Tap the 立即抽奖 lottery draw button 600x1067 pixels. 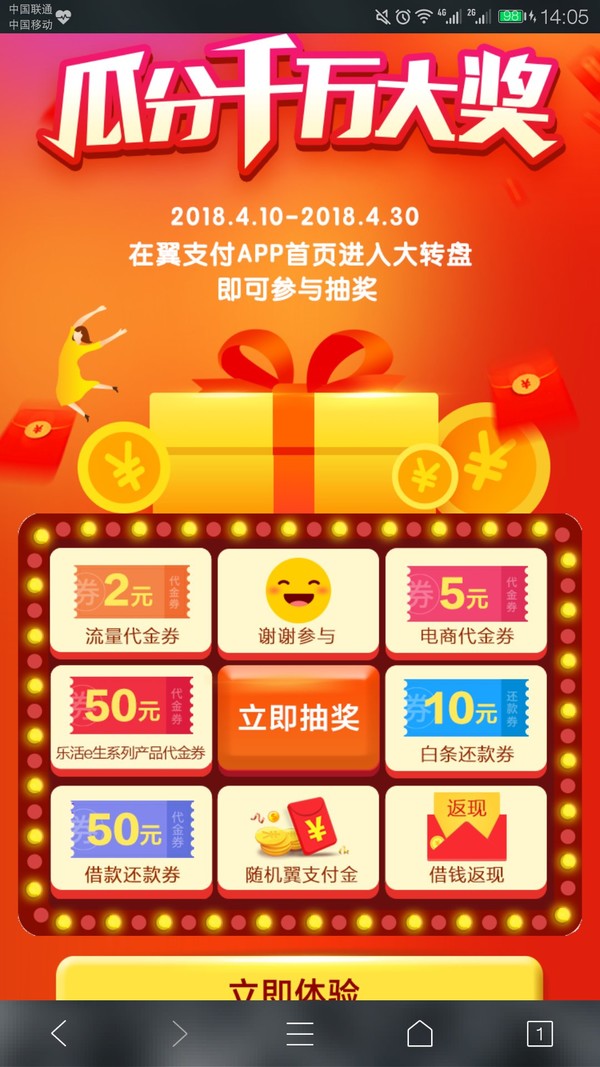point(298,718)
